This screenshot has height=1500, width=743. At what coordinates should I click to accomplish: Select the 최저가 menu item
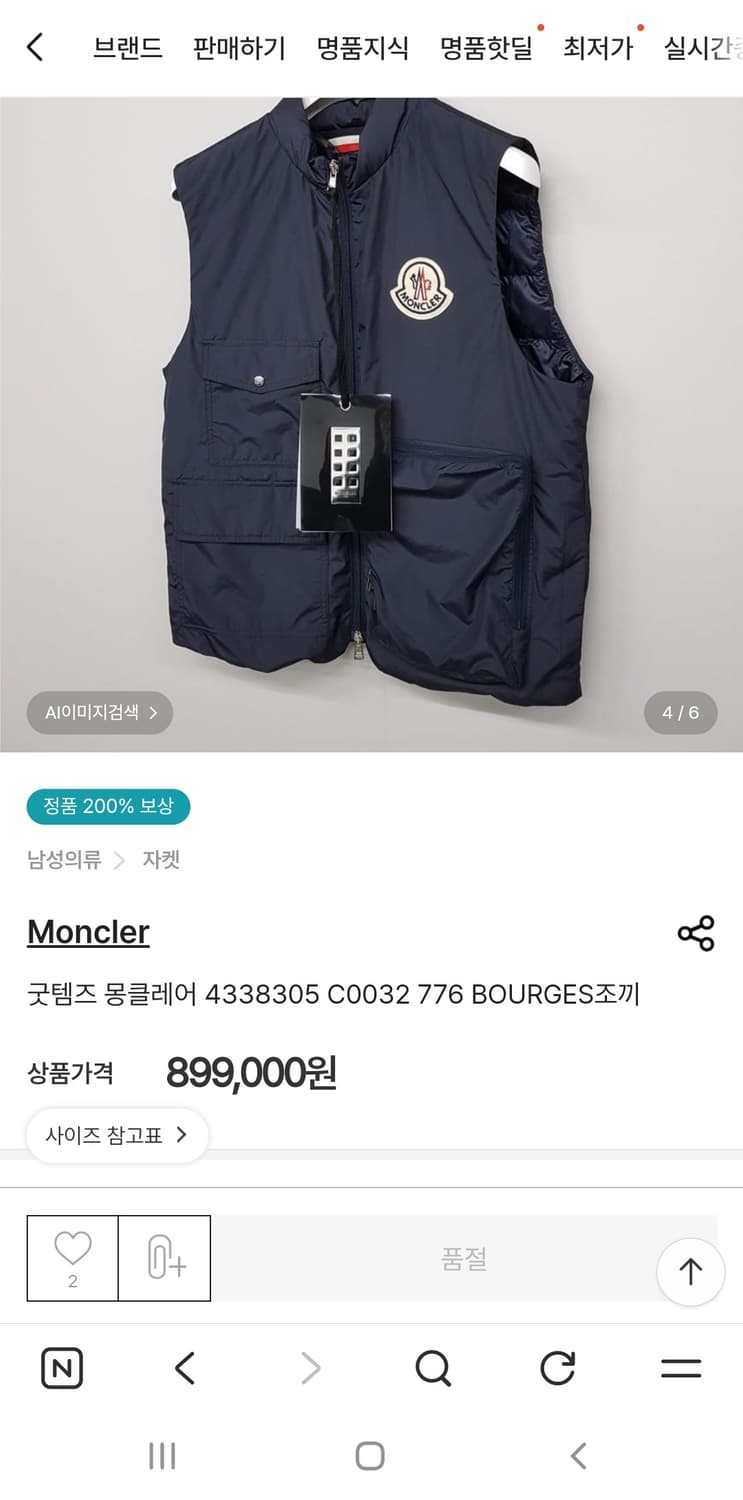(598, 48)
